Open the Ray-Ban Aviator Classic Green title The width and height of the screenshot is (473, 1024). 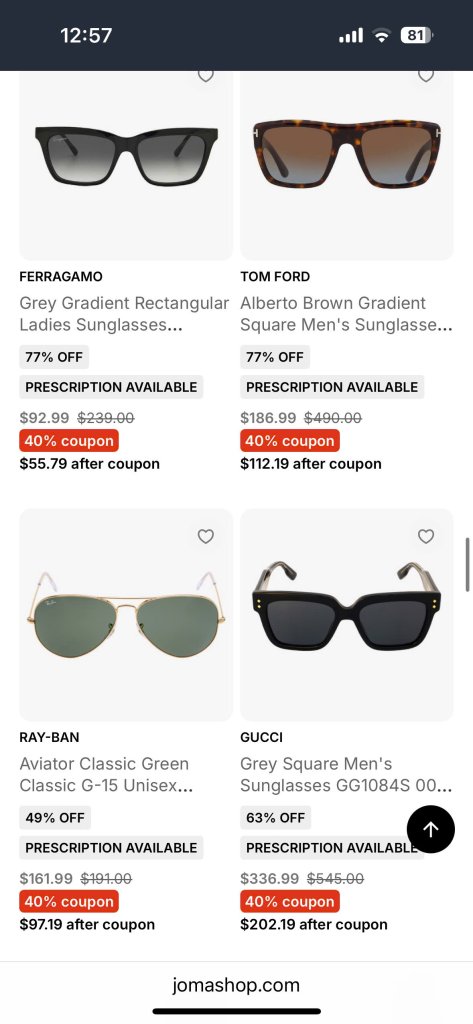[x=106, y=775]
